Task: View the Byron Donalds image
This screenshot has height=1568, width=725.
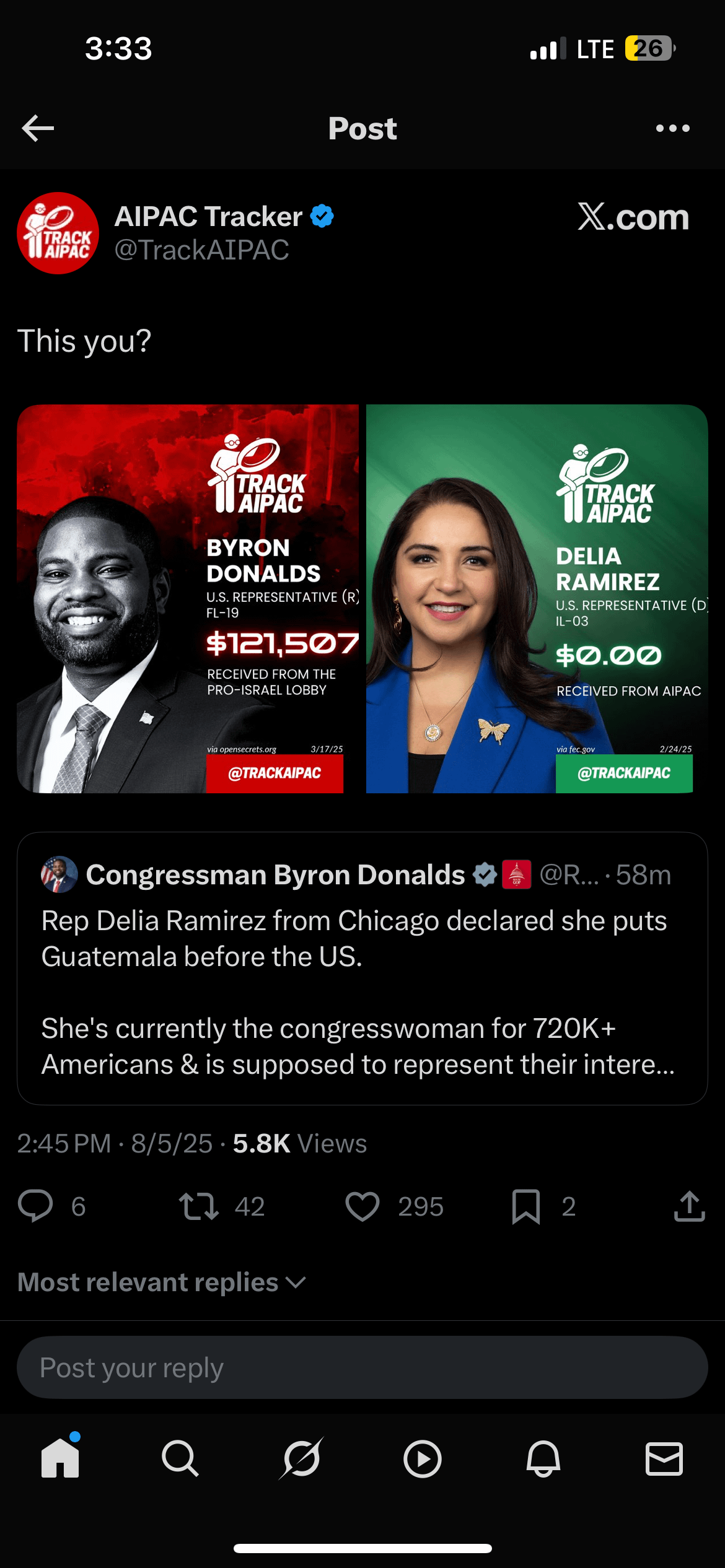Action: click(x=188, y=598)
